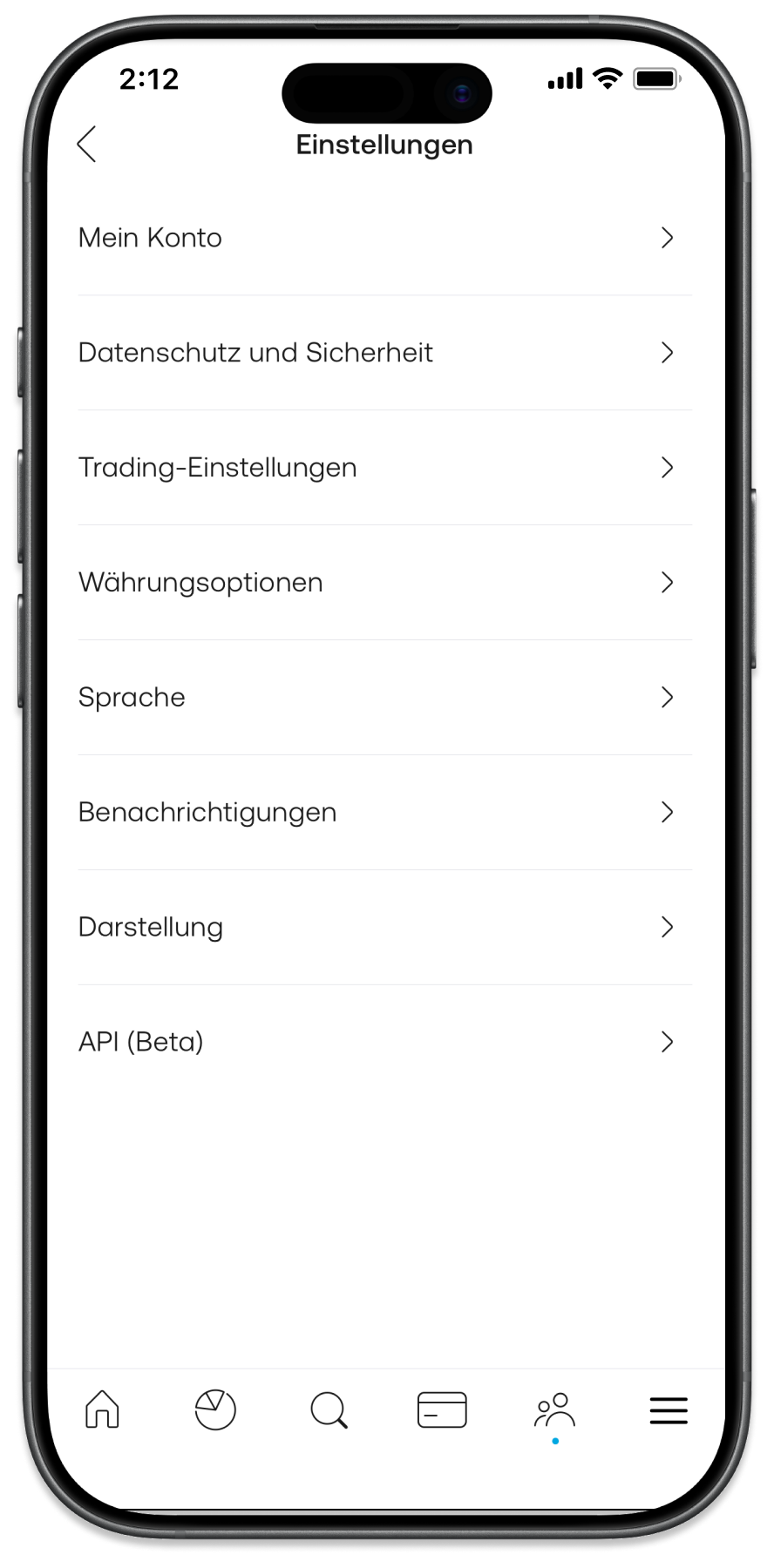Open Datenschutz und Sicherheit

click(x=384, y=353)
